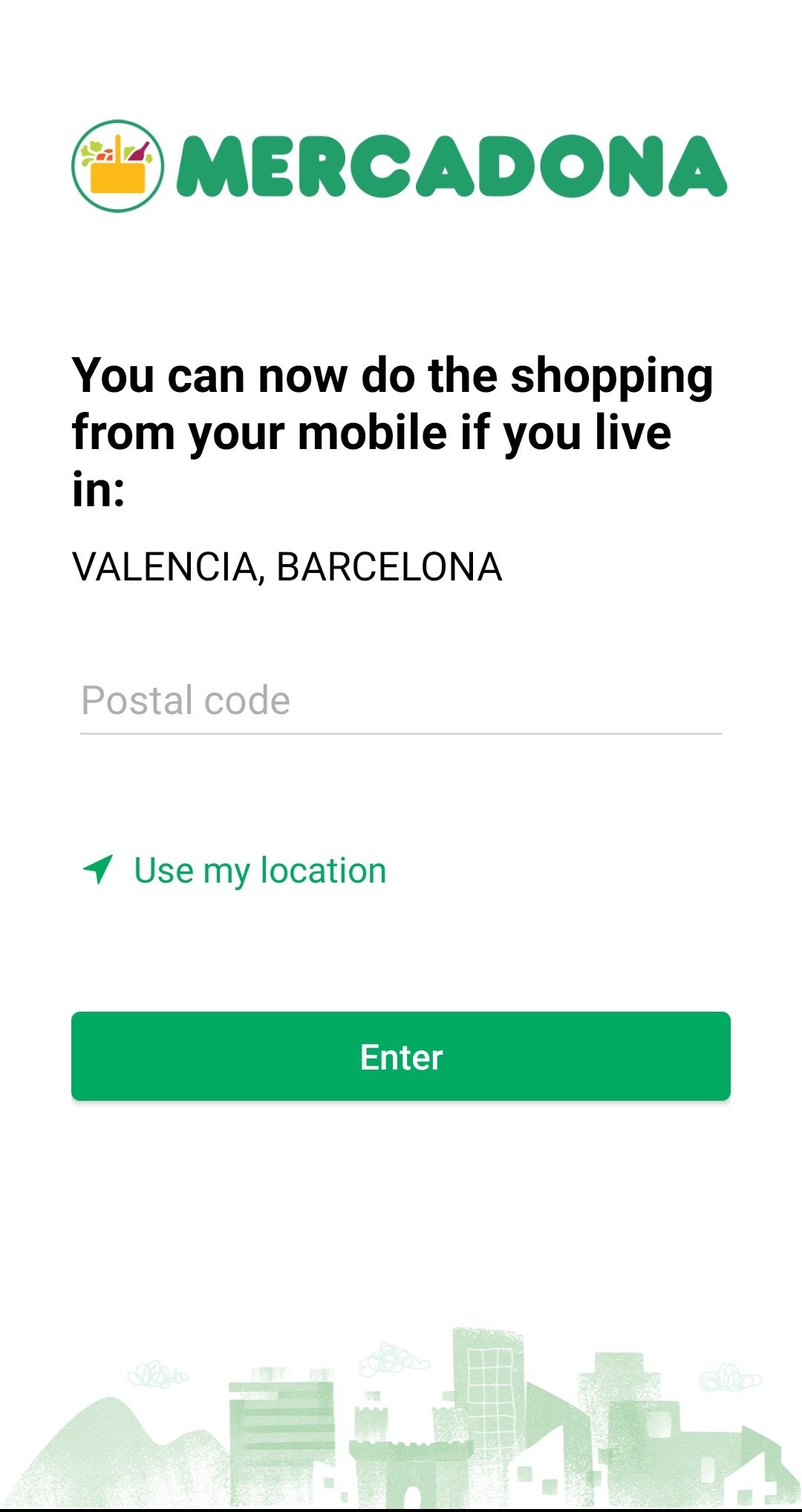Tap the Postal code field
The image size is (802, 1512).
401,701
